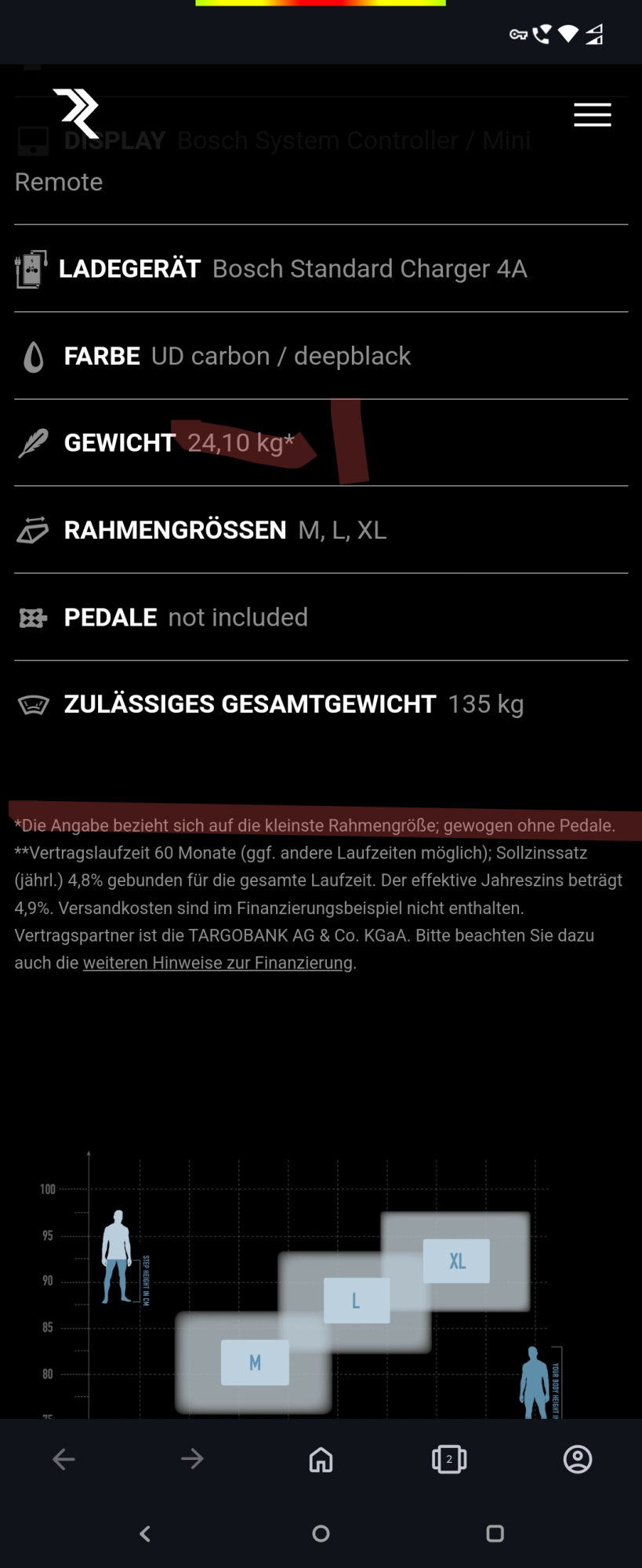Screen dimensions: 642x1568
Task: Go forward in browser toolbar
Action: point(192,1459)
